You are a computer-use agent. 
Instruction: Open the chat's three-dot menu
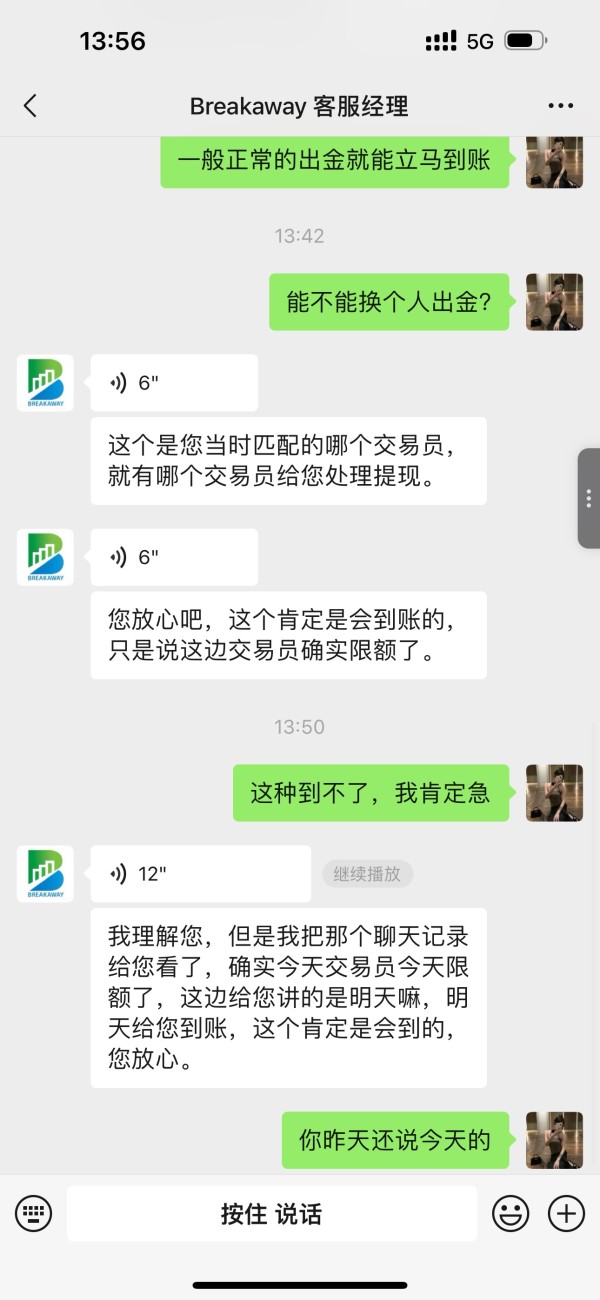pos(561,106)
